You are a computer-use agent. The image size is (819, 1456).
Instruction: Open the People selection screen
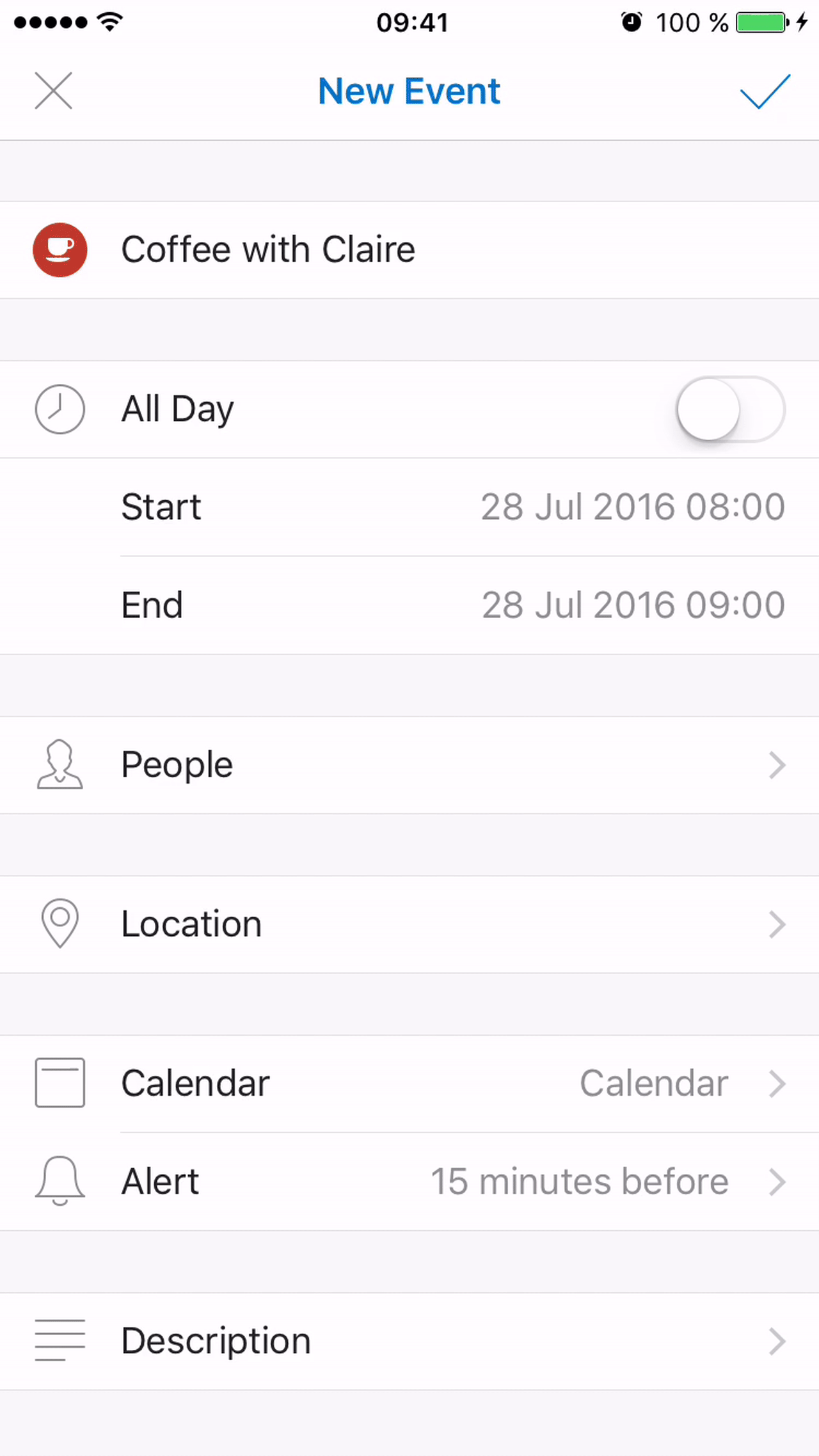coord(409,764)
